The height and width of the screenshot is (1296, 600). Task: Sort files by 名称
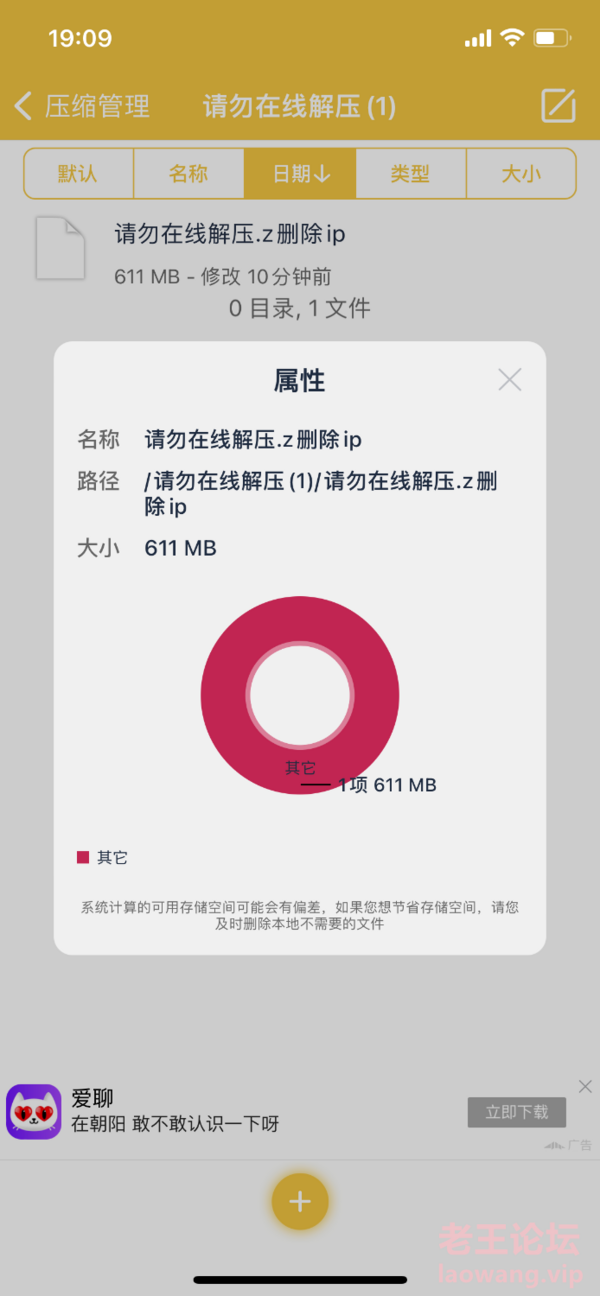[188, 174]
